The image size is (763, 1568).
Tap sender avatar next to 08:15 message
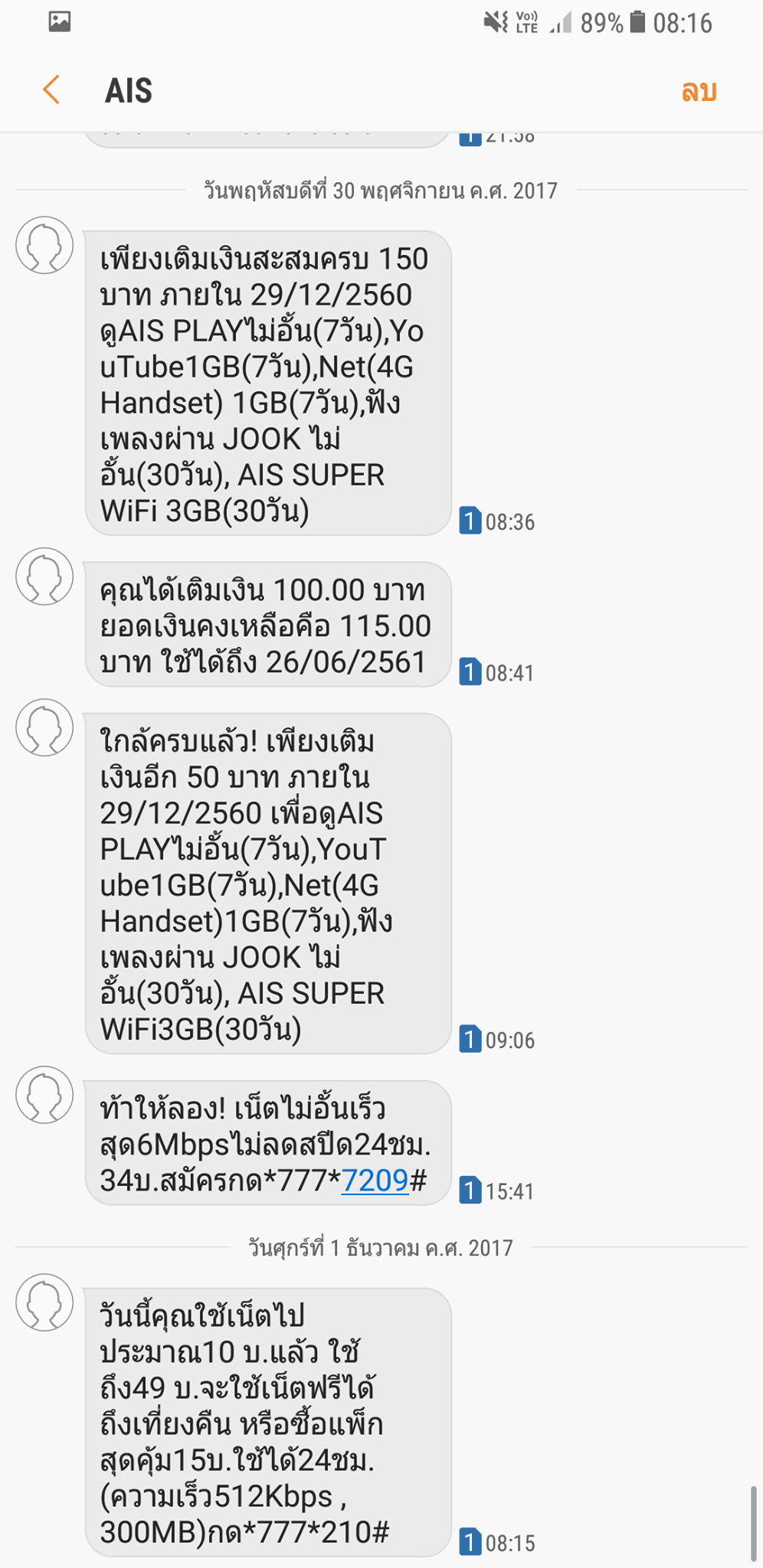44,1302
